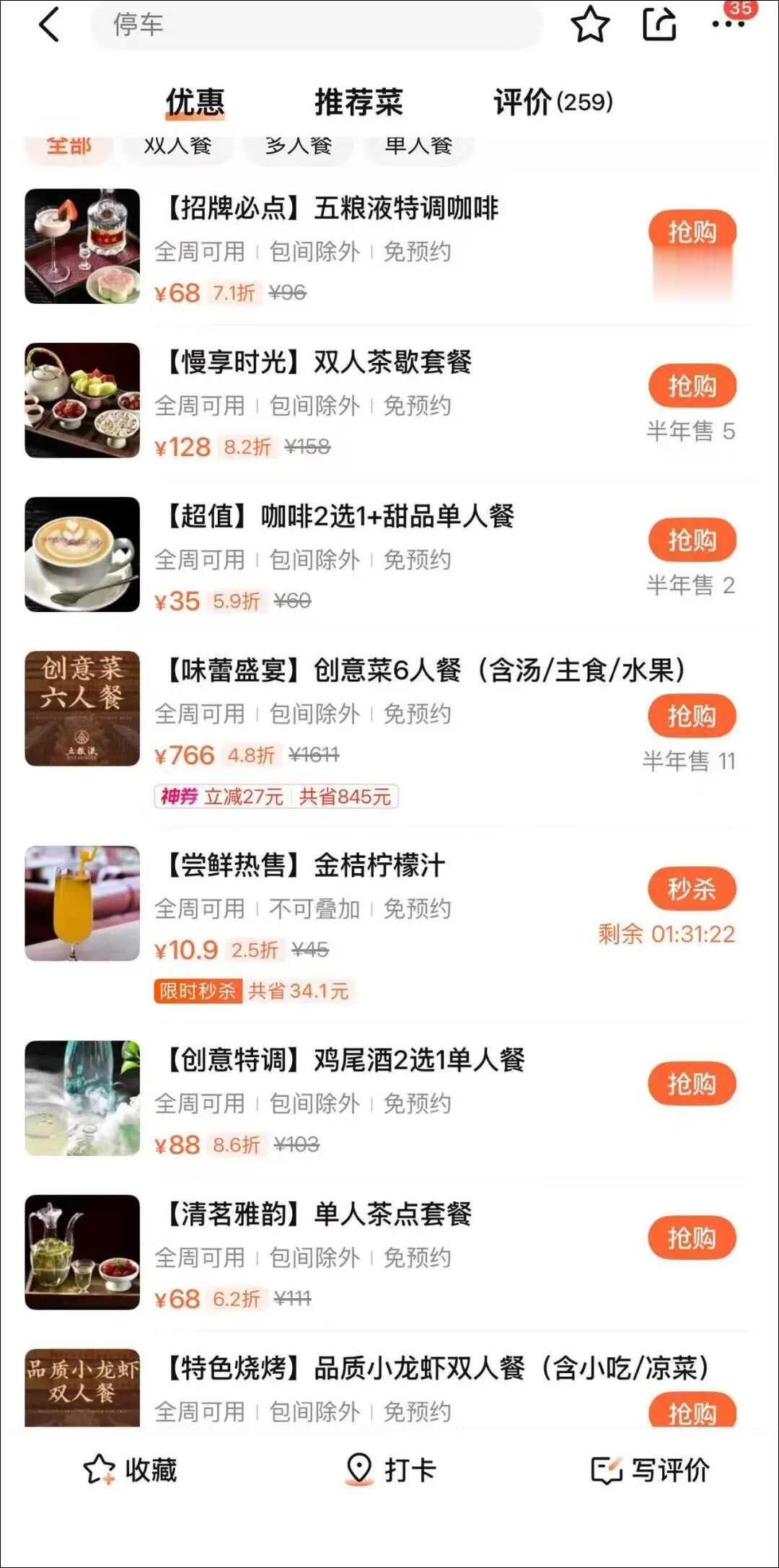Tap 抢购 for 单人茶点套餐
Viewport: 779px width, 1568px height.
pyautogui.click(x=692, y=1238)
